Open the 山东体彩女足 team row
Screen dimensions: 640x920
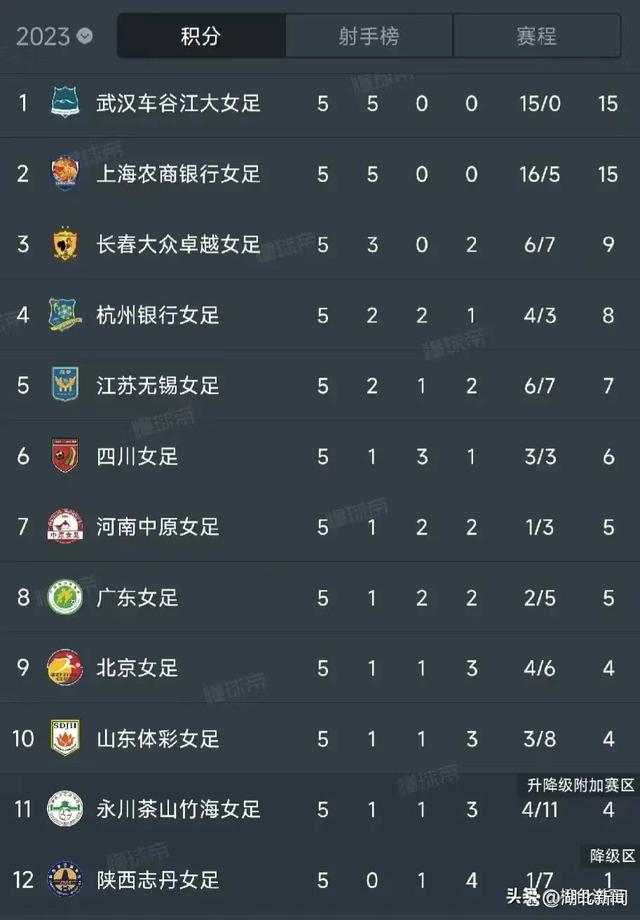[157, 739]
